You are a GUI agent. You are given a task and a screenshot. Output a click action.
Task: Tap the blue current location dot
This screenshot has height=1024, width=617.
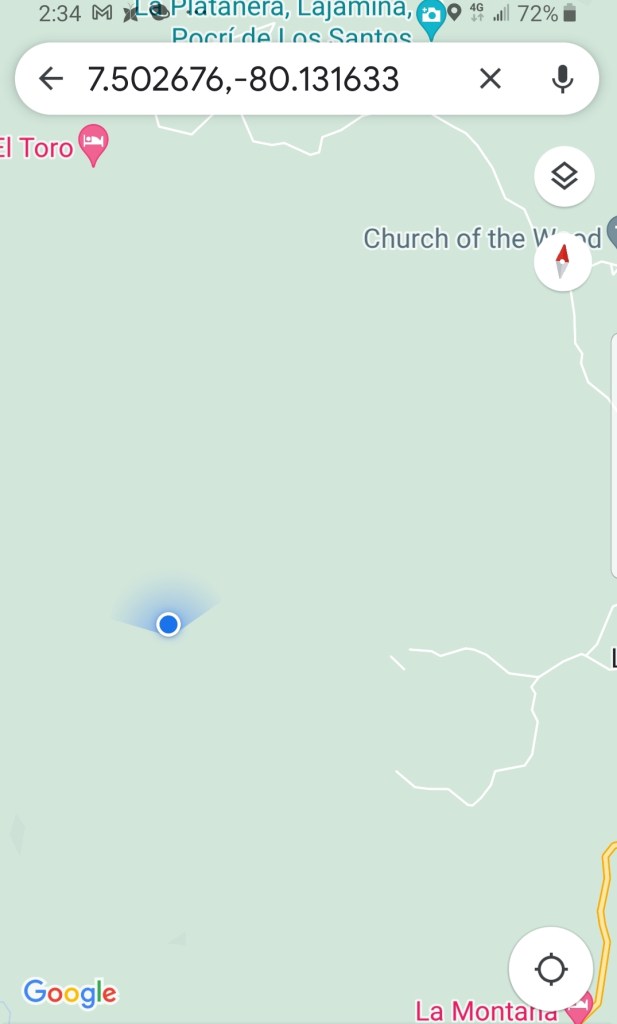[x=168, y=624]
